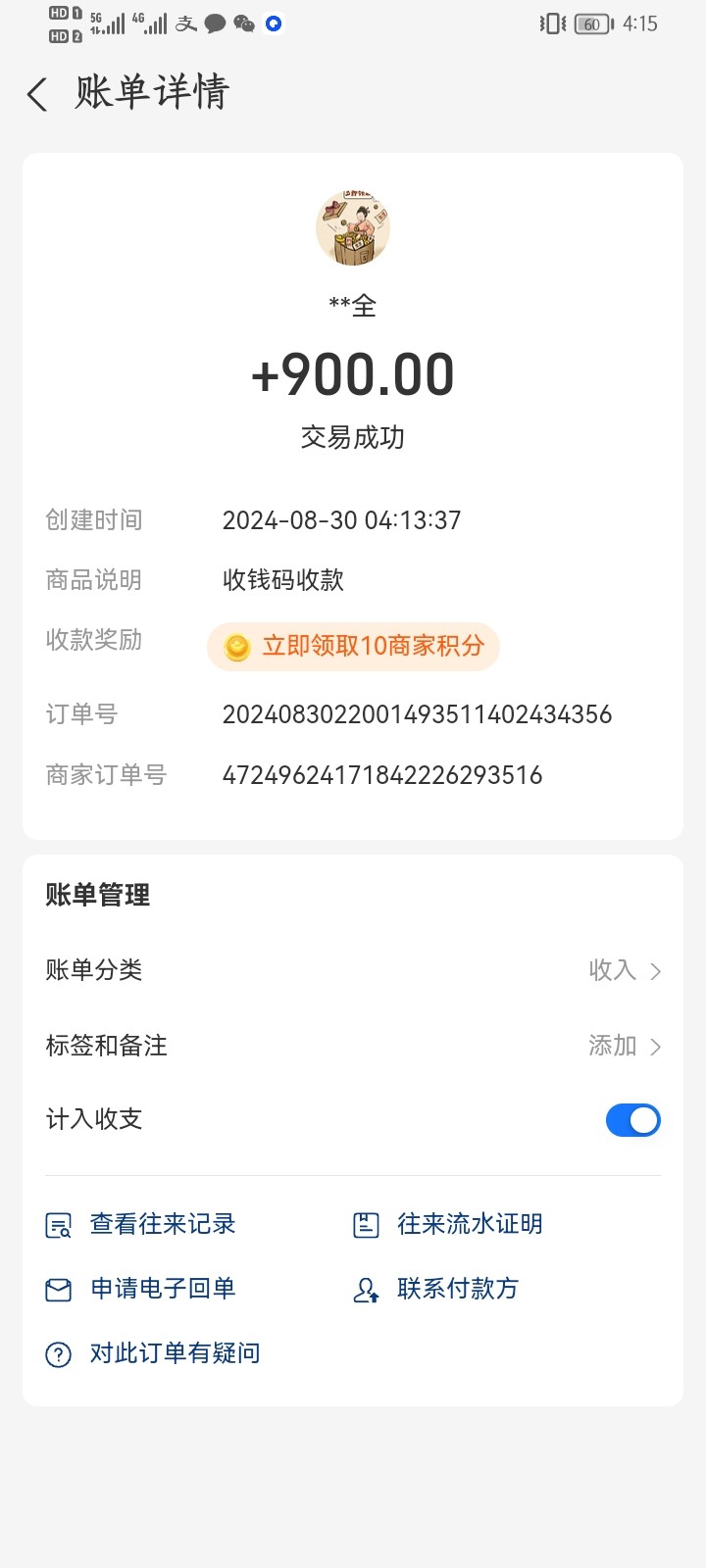Open 查看往来记录
The image size is (706, 1568).
[142, 1224]
